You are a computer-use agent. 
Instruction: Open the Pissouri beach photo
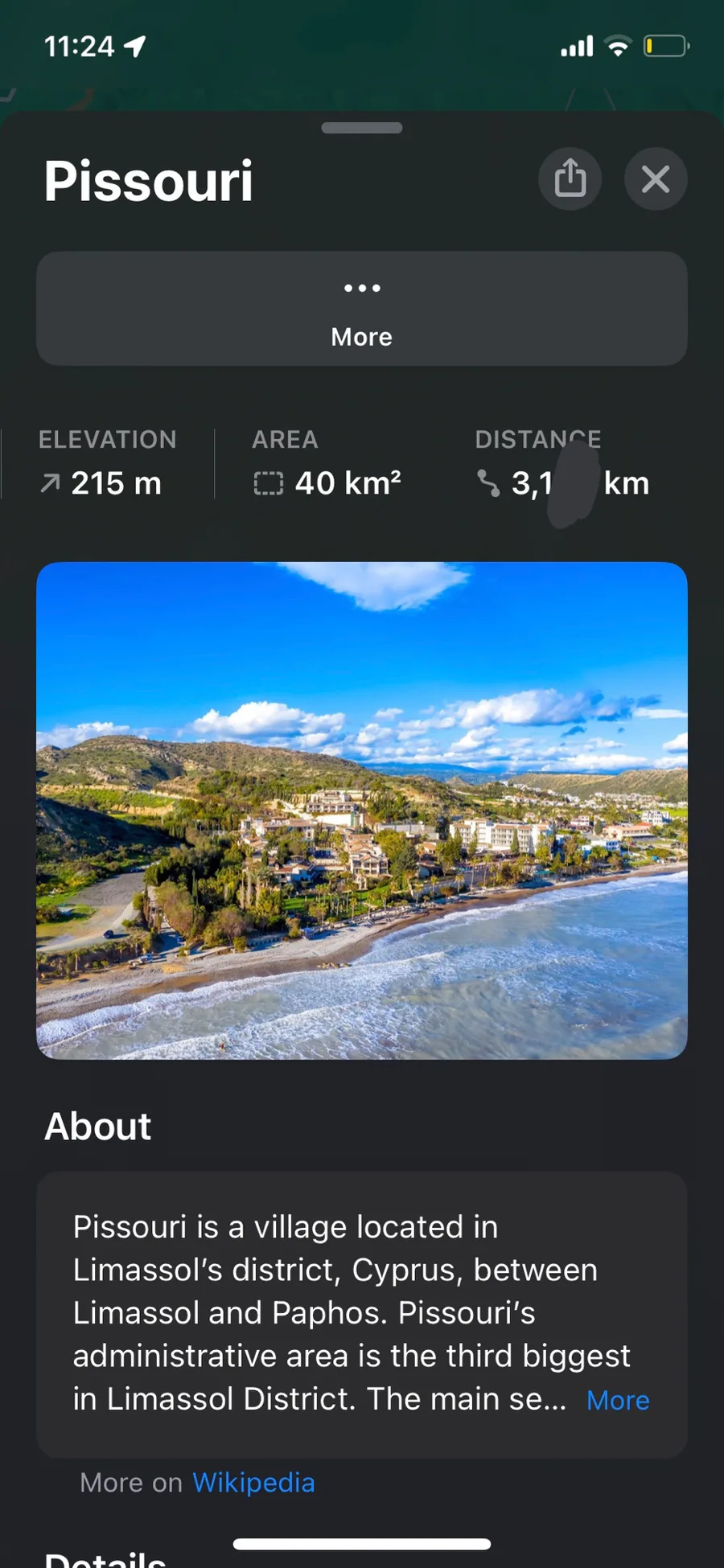pos(362,810)
